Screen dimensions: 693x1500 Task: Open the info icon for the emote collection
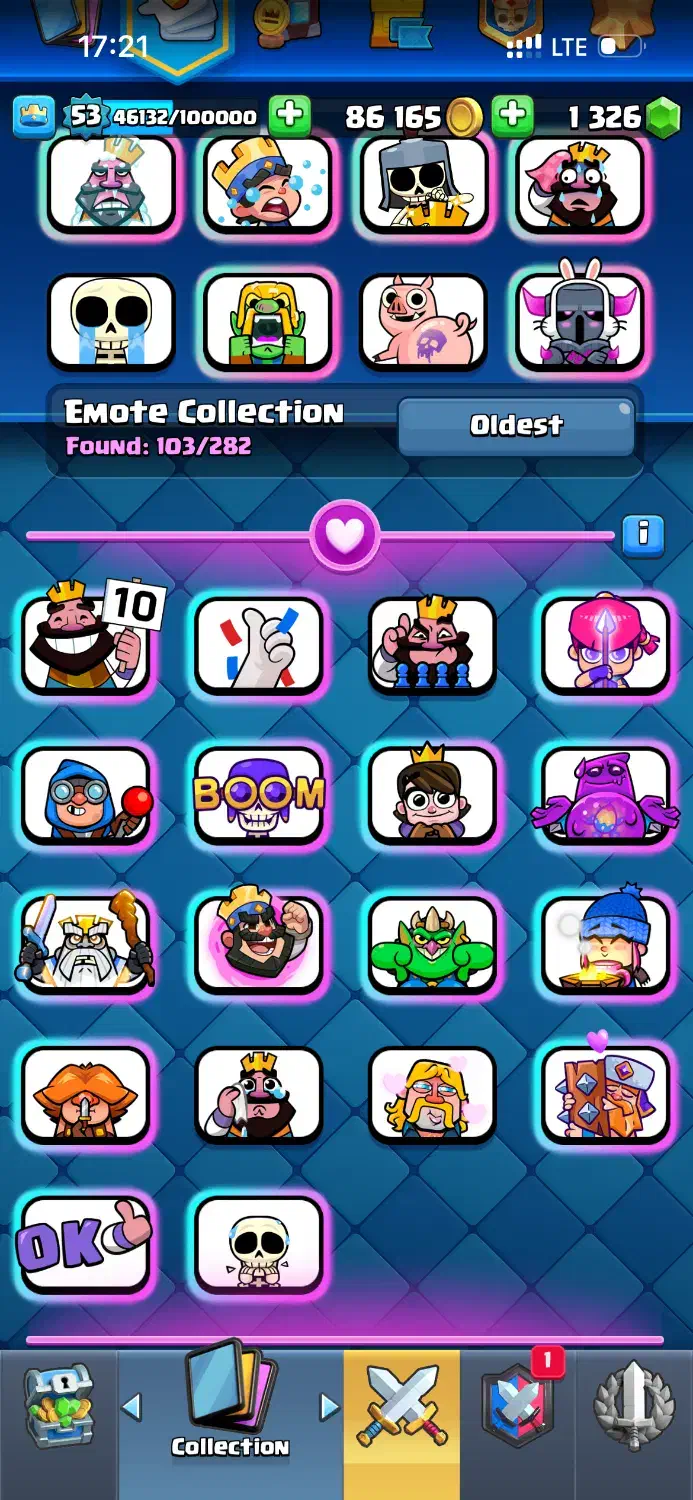[x=643, y=535]
